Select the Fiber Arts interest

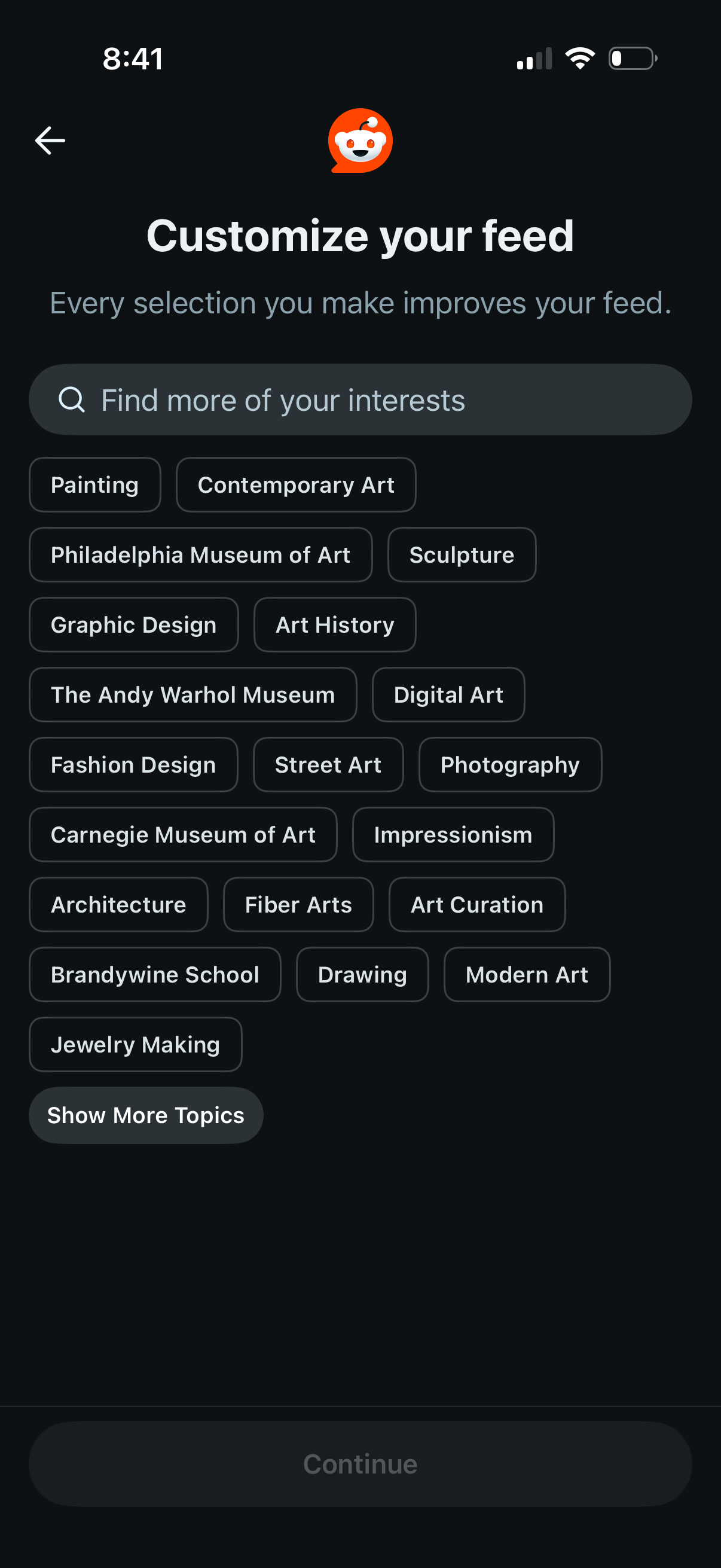[x=298, y=904]
